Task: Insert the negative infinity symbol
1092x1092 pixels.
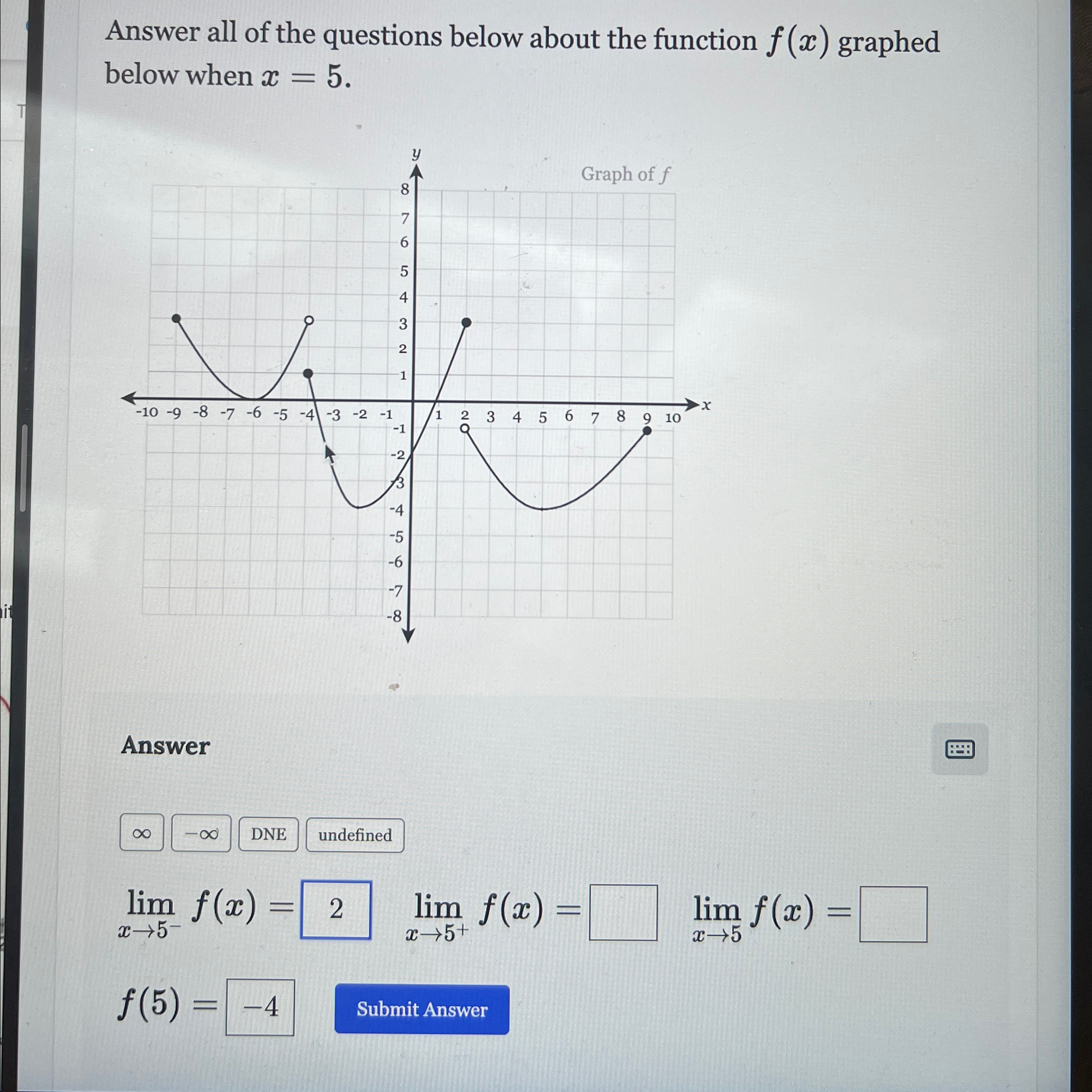Action: point(201,834)
